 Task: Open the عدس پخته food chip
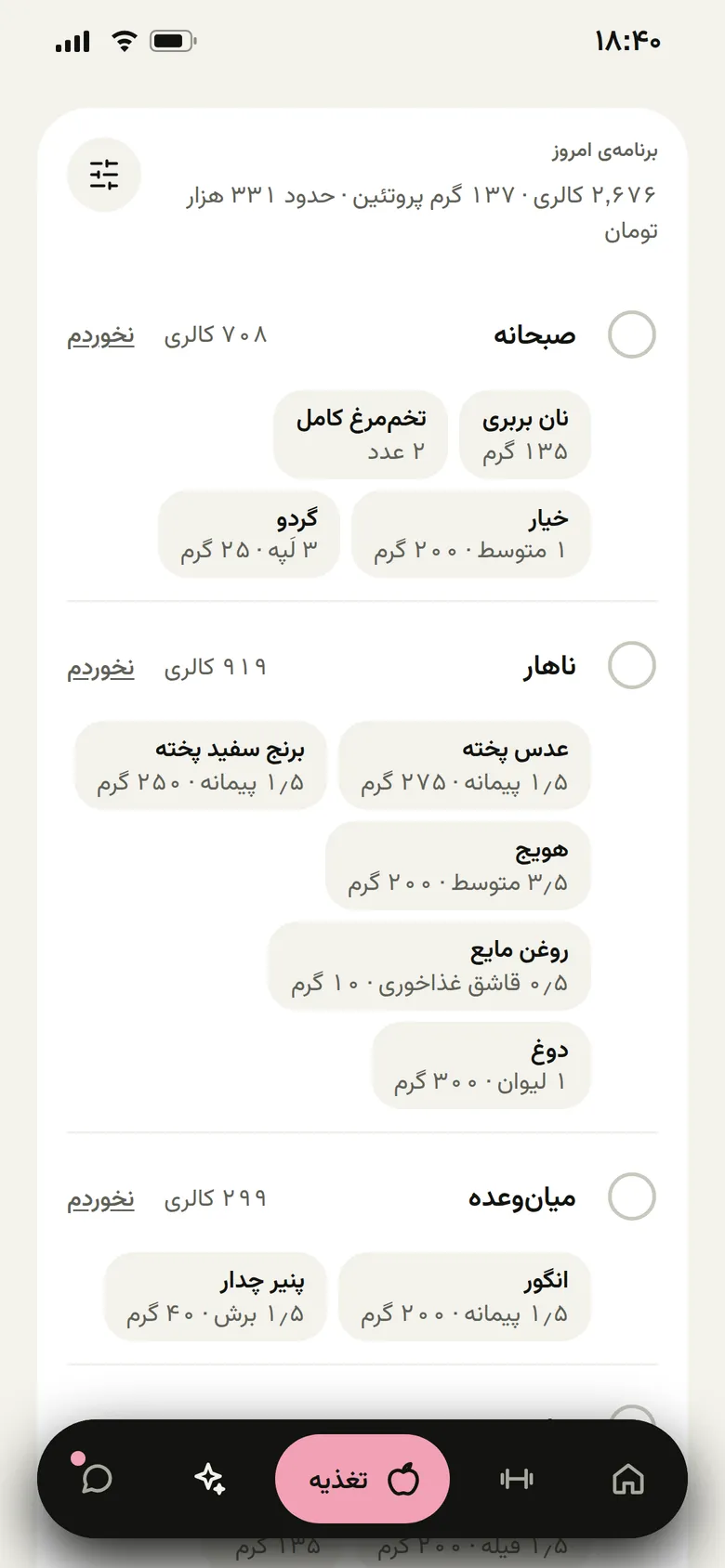click(x=465, y=765)
